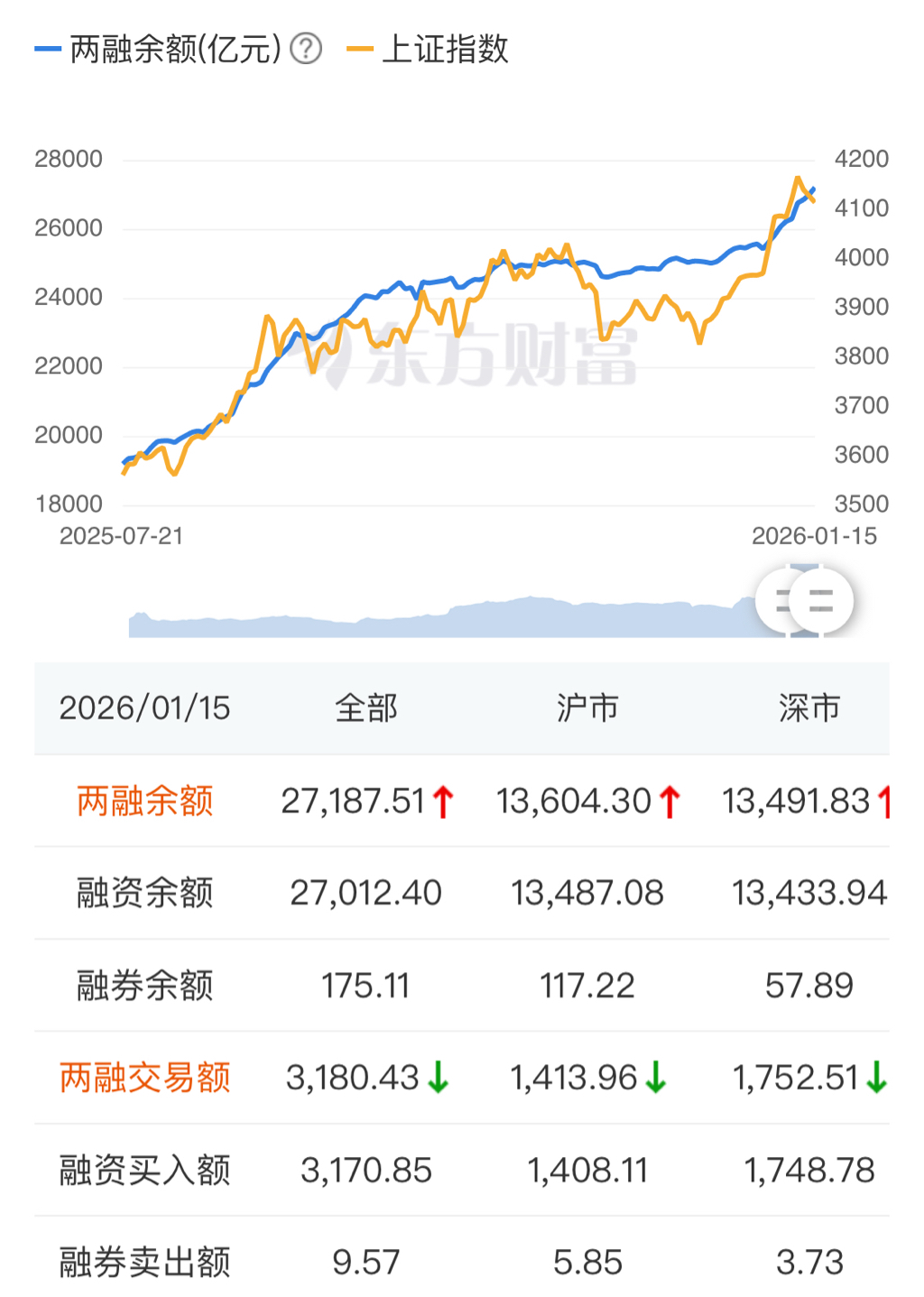The height and width of the screenshot is (1297, 924).
Task: Select the orange 两融余额 row label
Action: coord(144,801)
